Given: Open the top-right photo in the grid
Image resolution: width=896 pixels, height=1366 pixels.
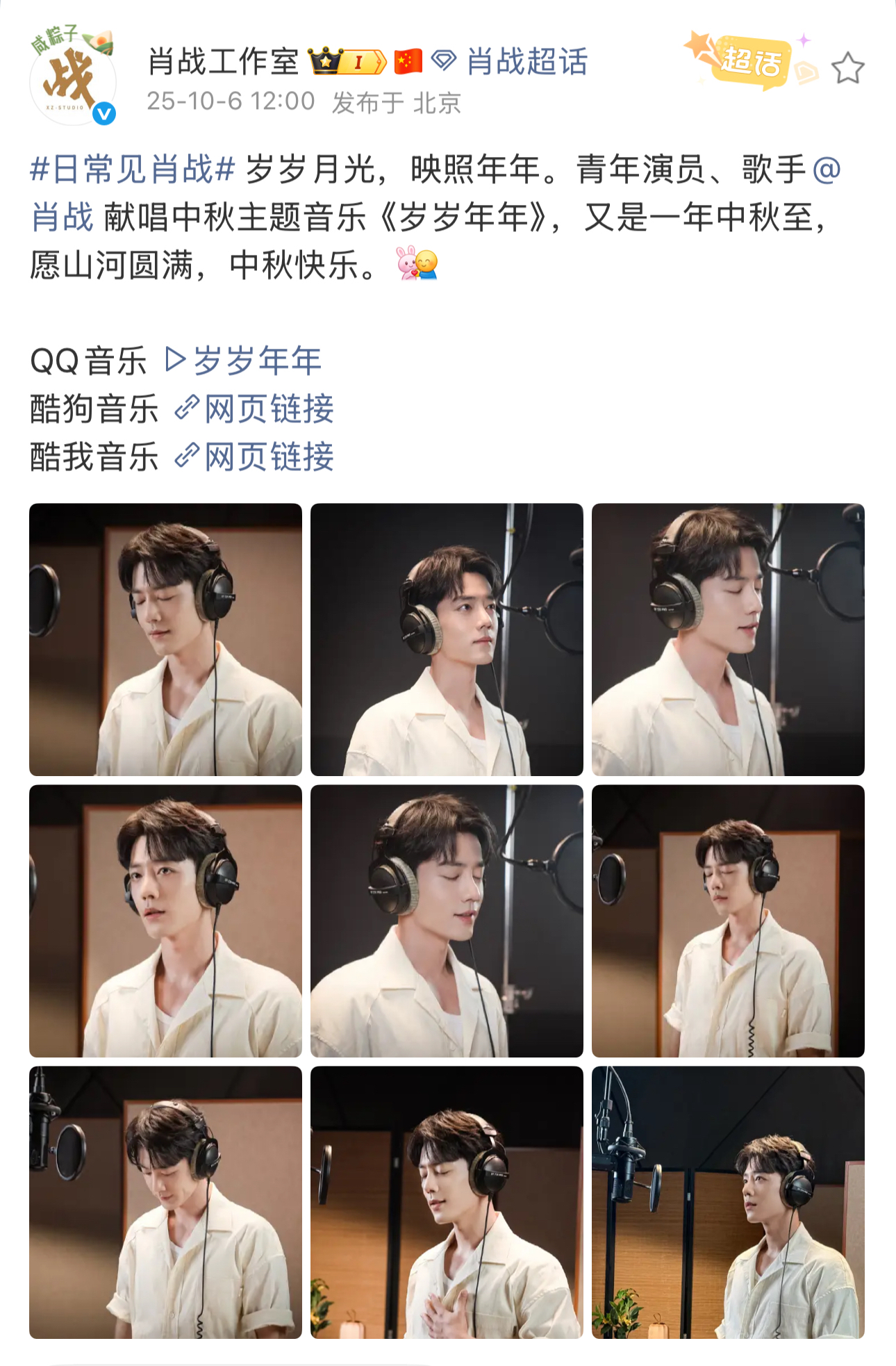Looking at the screenshot, I should 728,639.
